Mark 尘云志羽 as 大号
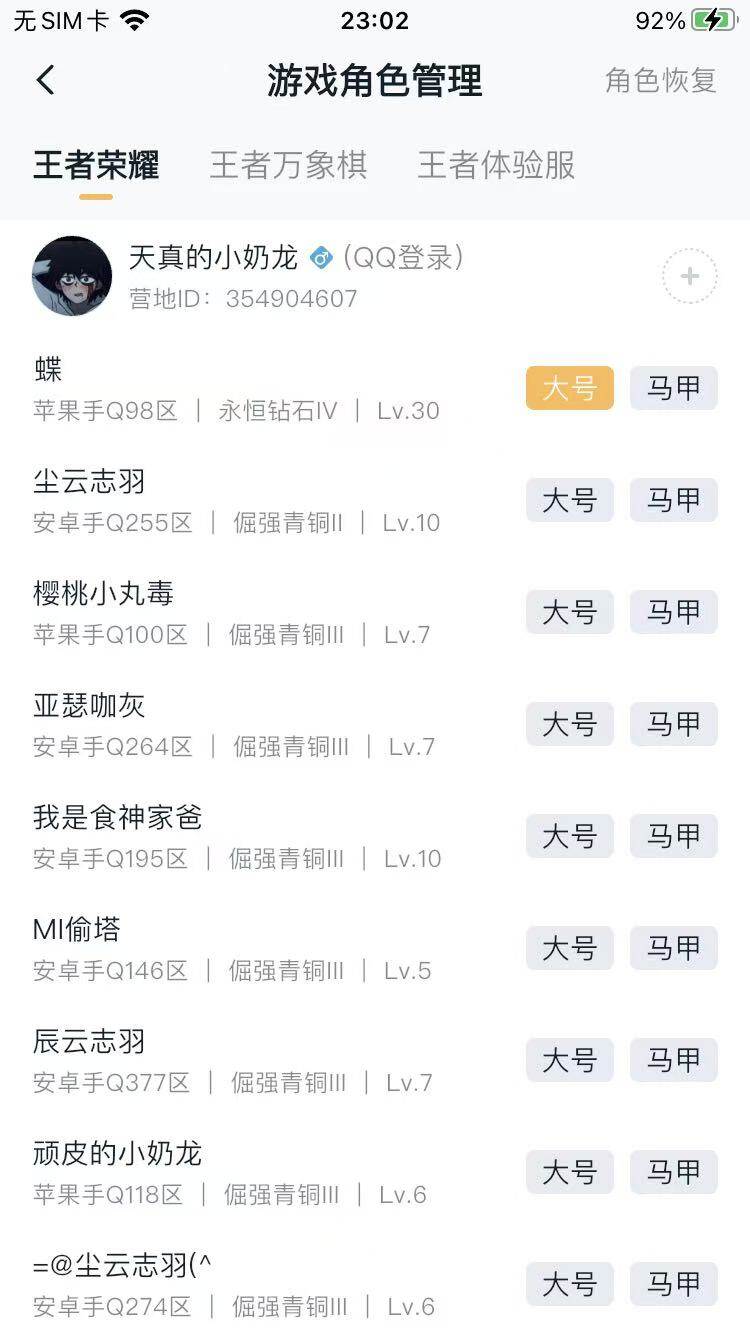Image resolution: width=750 pixels, height=1334 pixels. [568, 500]
